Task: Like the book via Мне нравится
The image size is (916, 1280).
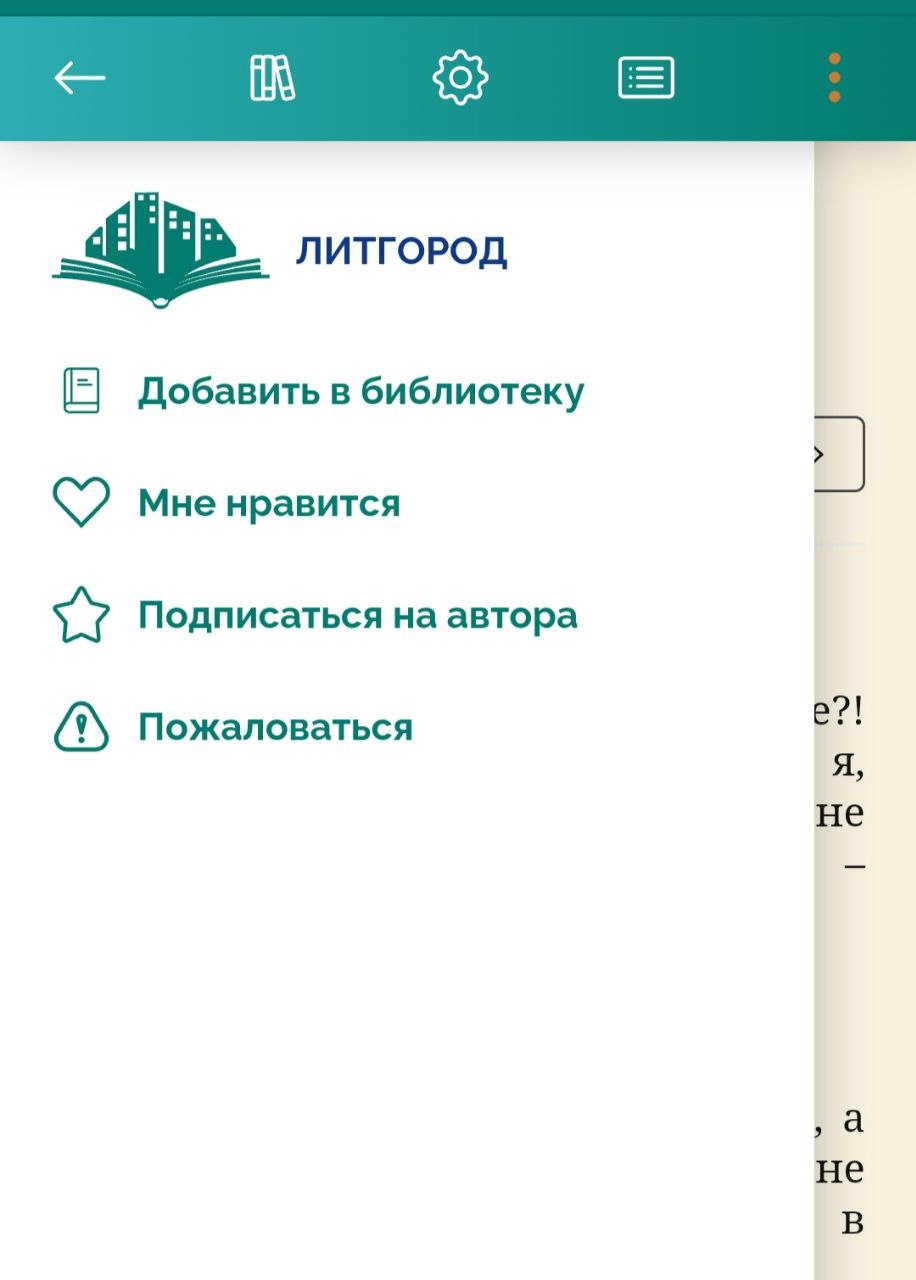Action: [x=268, y=503]
